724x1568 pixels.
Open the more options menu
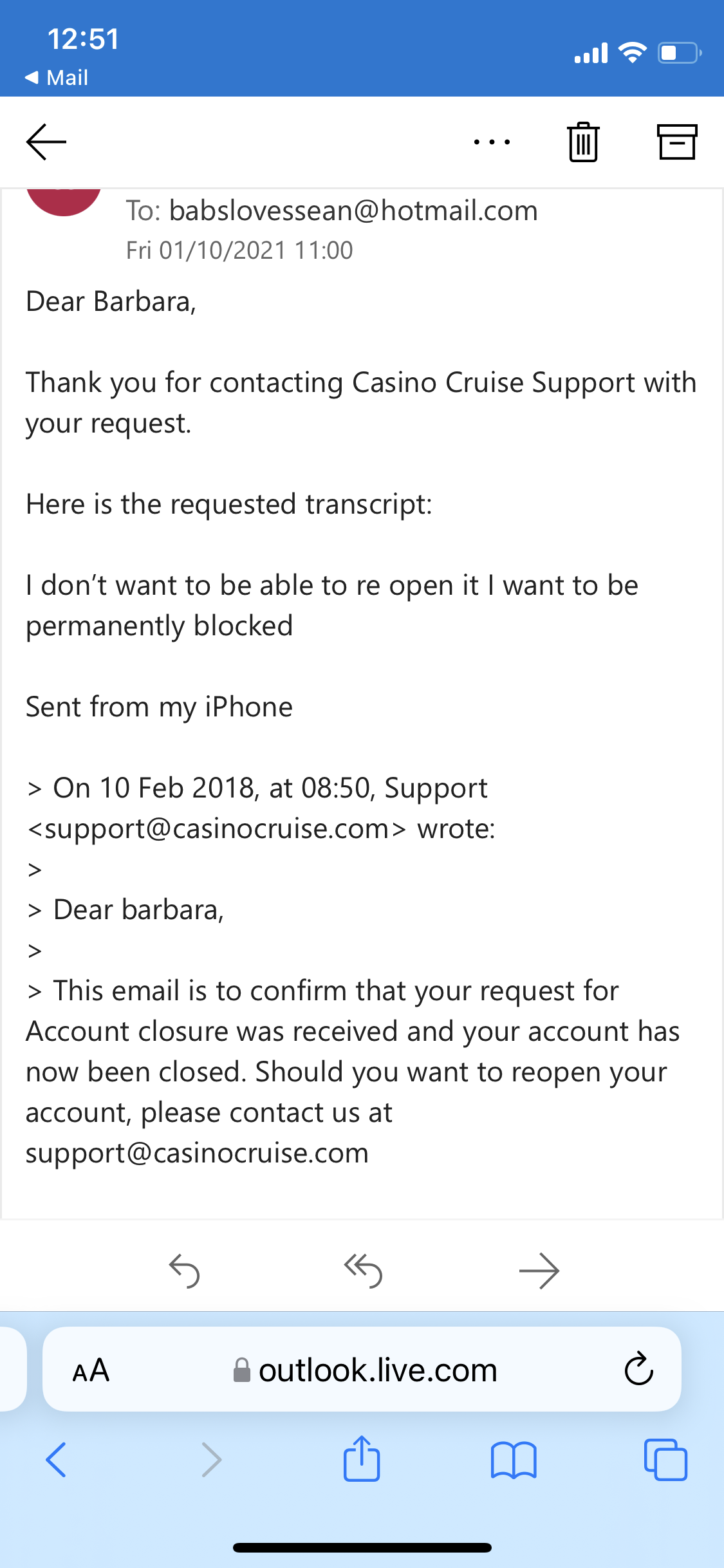click(x=492, y=142)
